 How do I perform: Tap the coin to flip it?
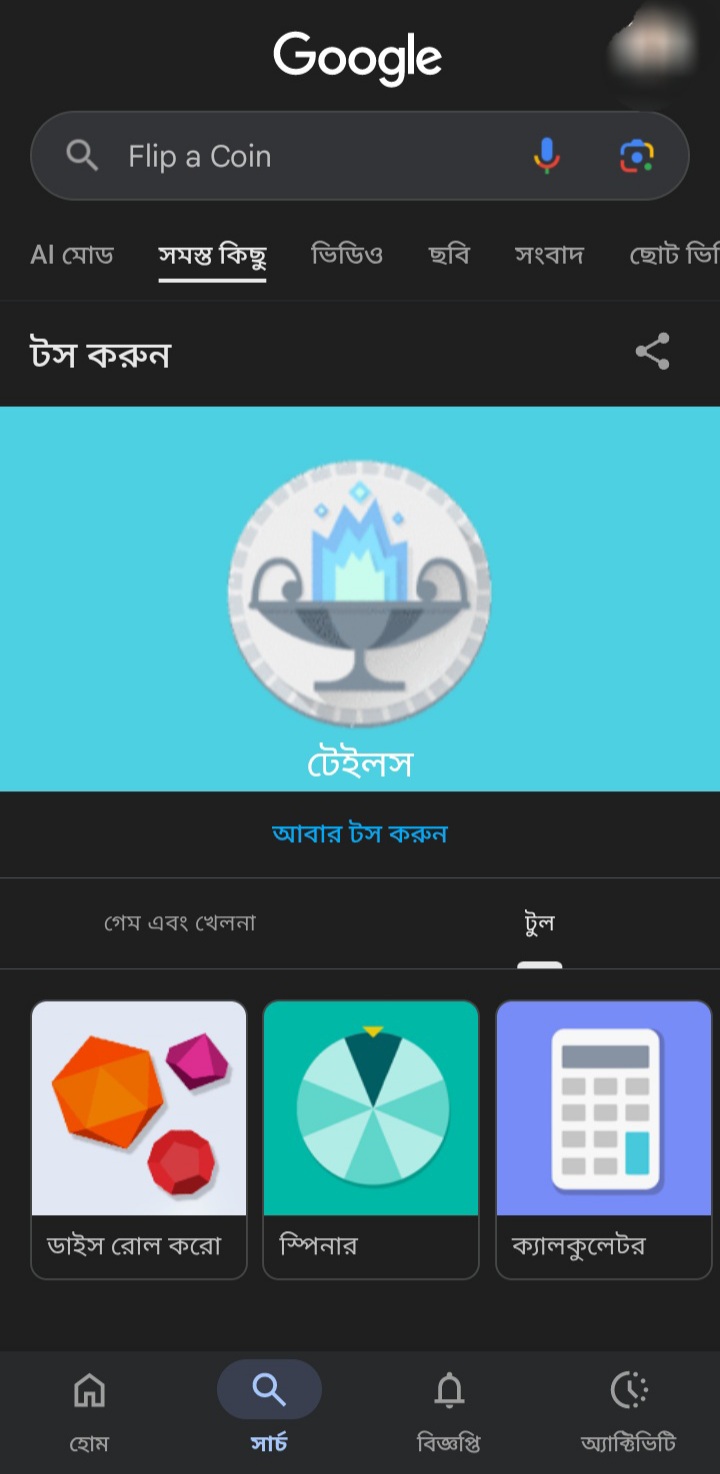pos(360,592)
